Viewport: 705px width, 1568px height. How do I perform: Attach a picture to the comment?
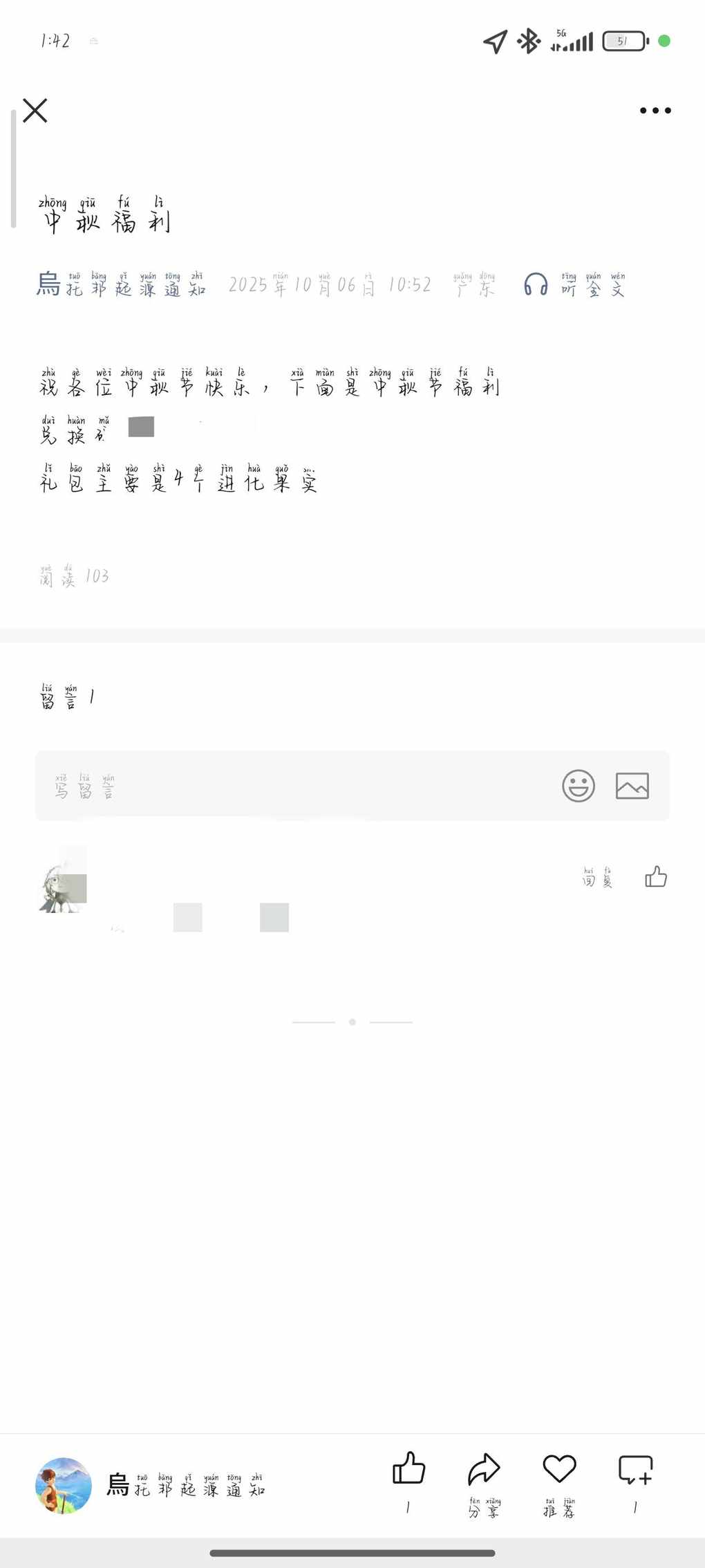(632, 786)
